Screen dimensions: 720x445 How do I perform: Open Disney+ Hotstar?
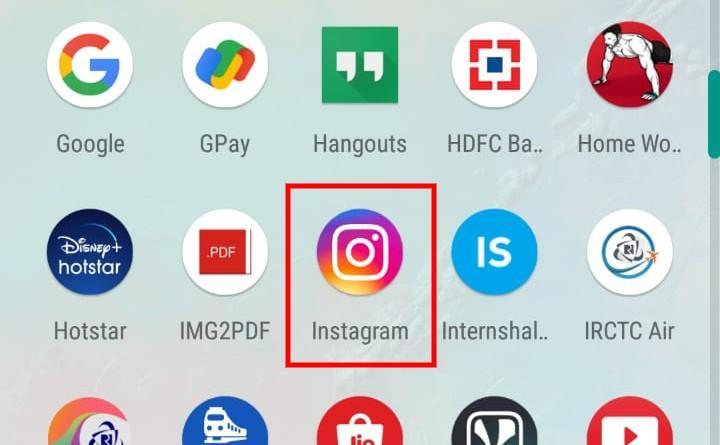coord(90,252)
